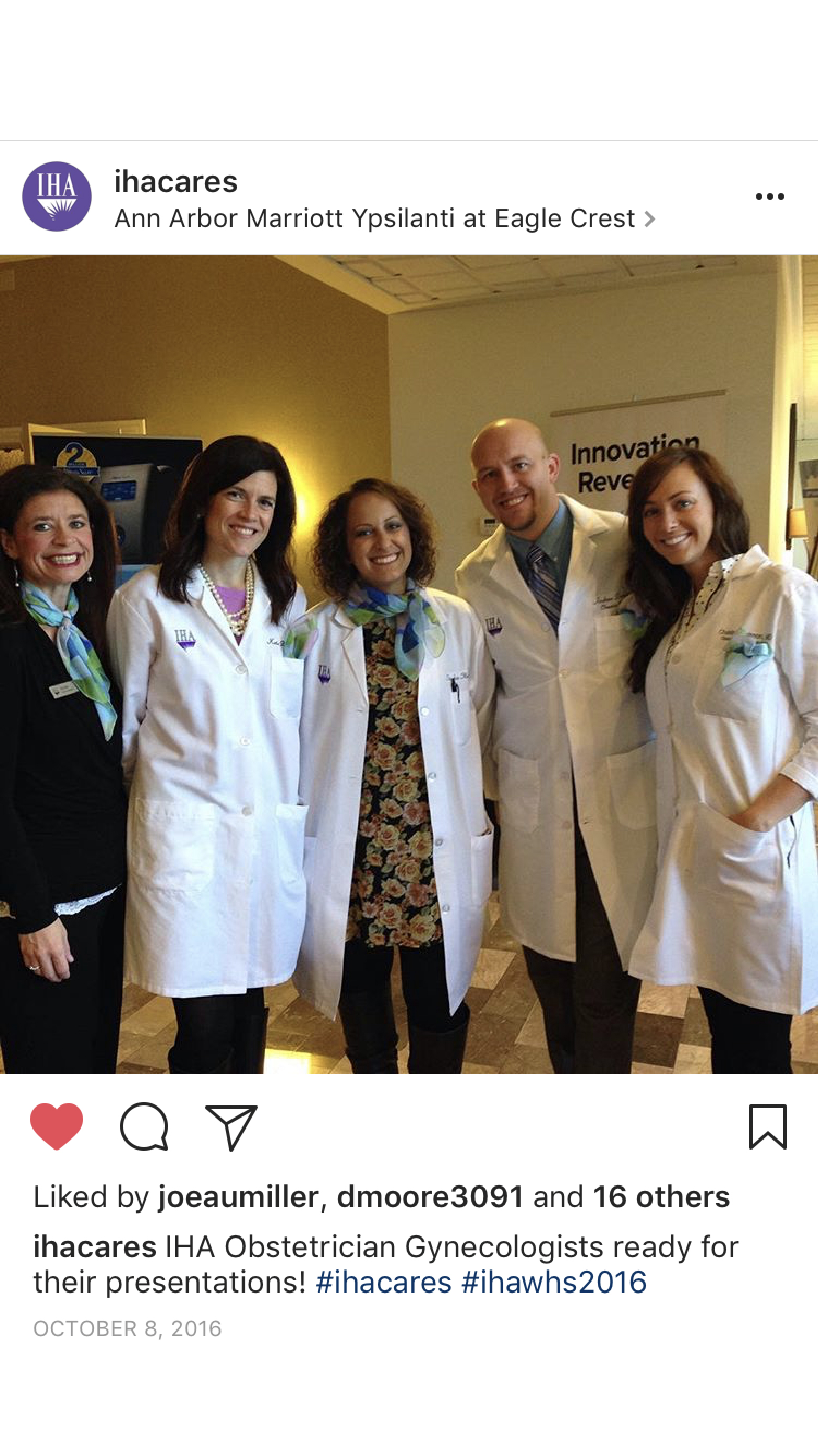Open the ihacares profile picture
The image size is (818, 1456).
[57, 196]
